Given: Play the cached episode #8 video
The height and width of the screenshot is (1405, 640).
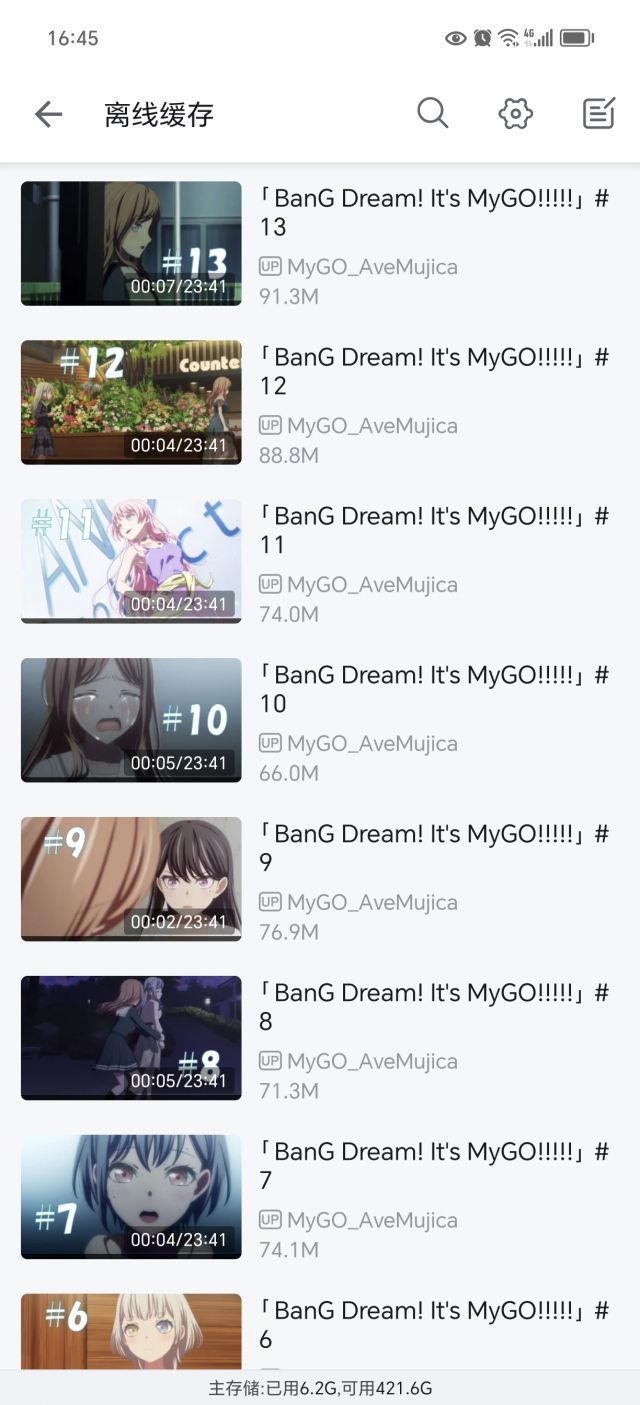Looking at the screenshot, I should 131,1038.
